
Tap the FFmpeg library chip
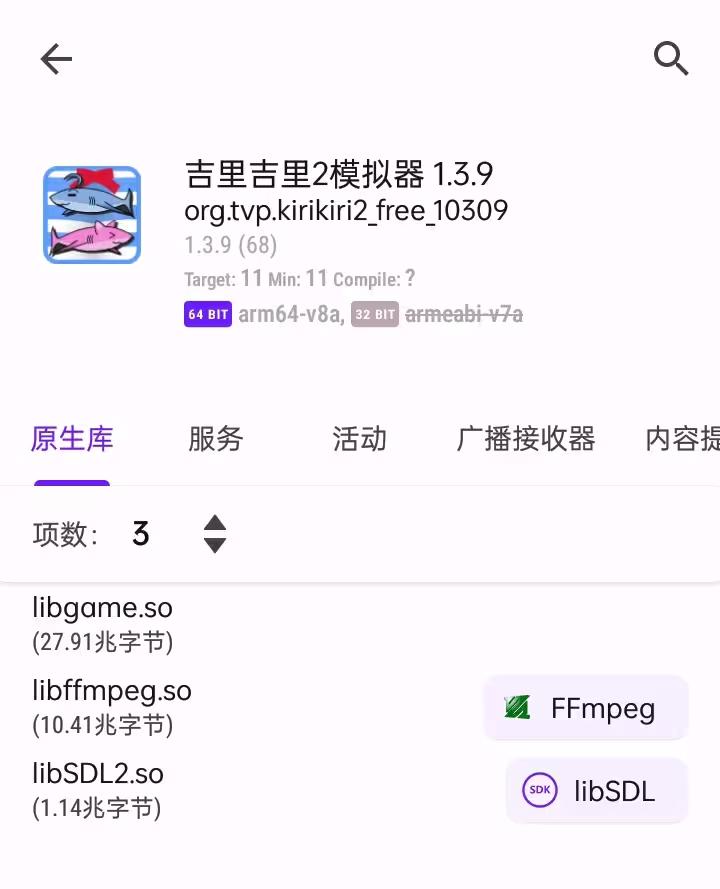coord(586,707)
